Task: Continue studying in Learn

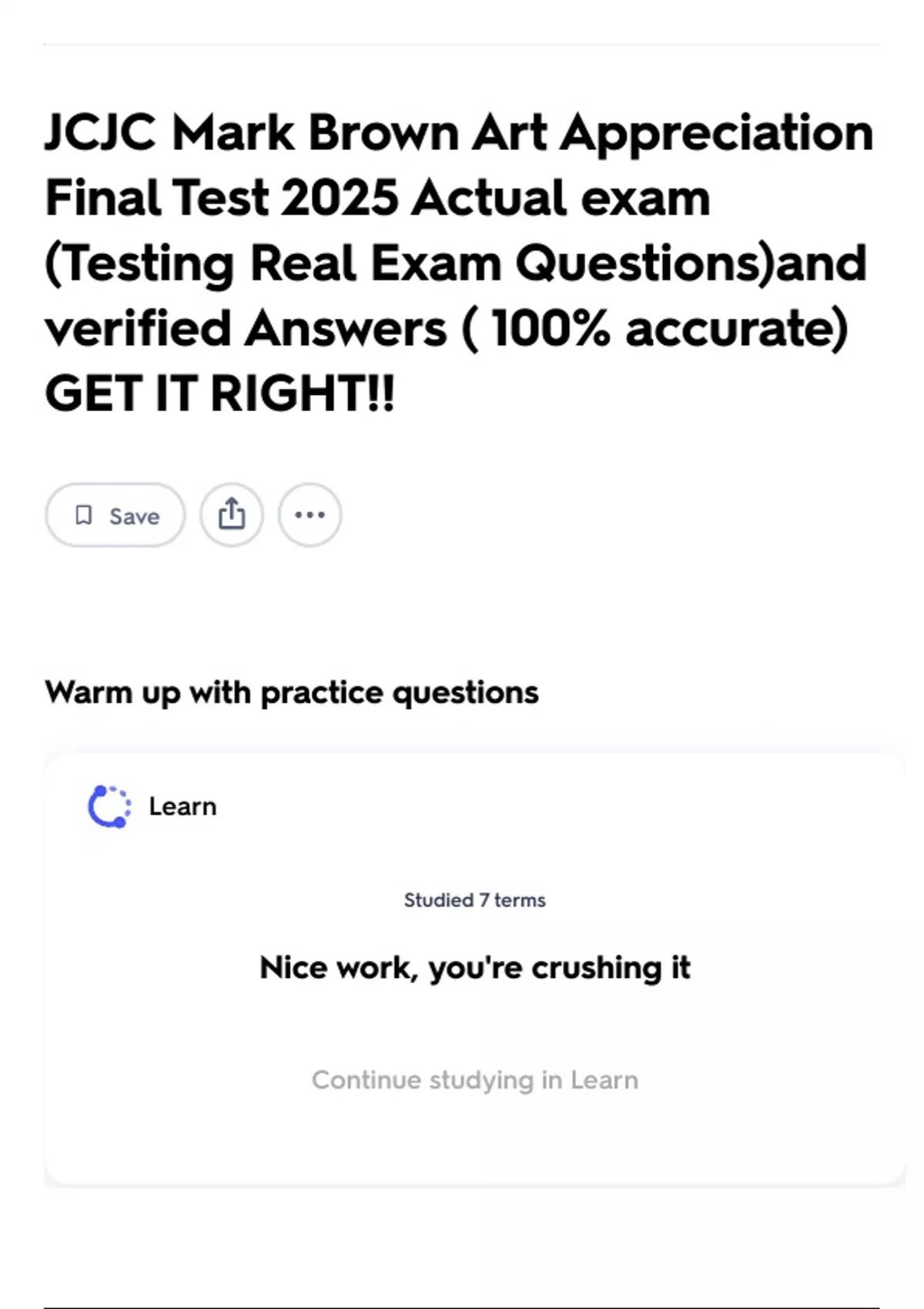Action: tap(475, 1080)
